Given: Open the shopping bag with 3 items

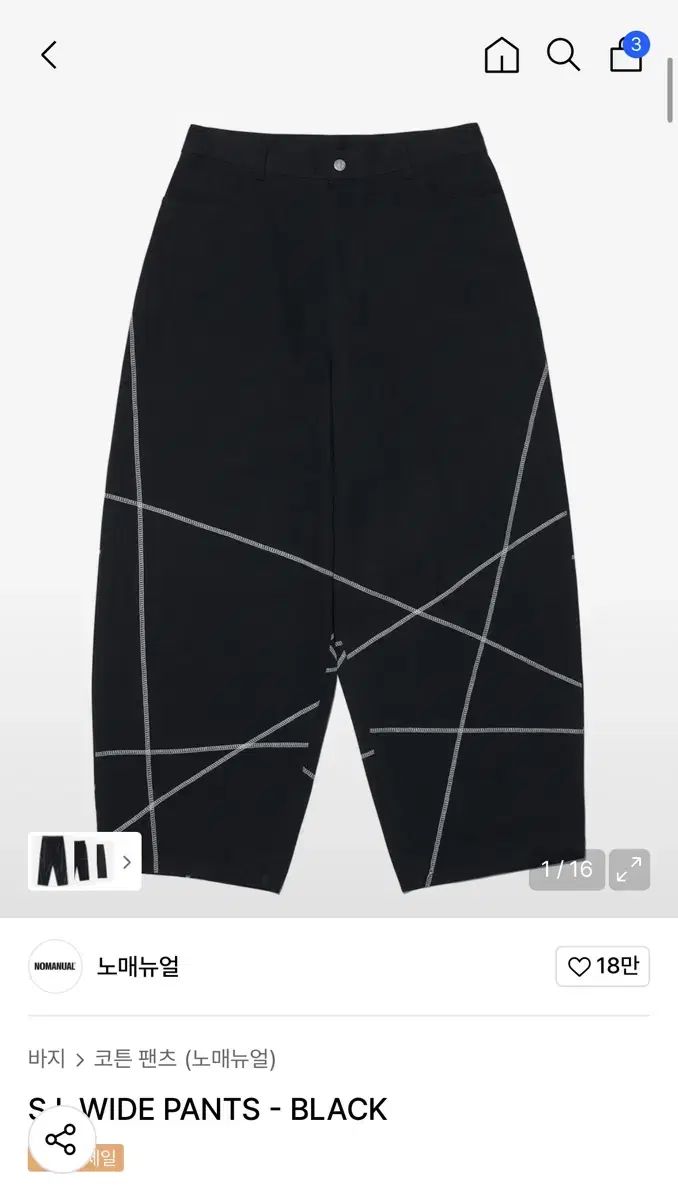Looking at the screenshot, I should [x=627, y=54].
